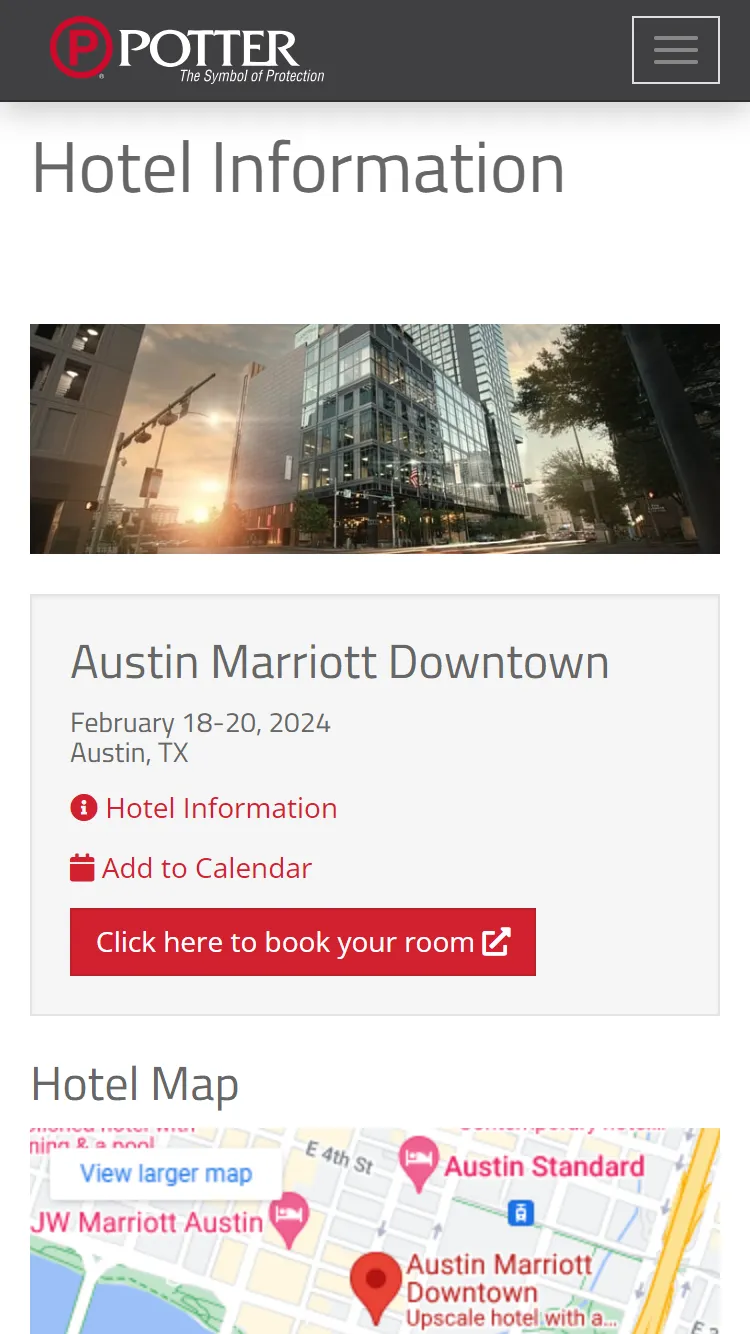750x1334 pixels.
Task: Open the Hotel Information link
Action: point(204,808)
